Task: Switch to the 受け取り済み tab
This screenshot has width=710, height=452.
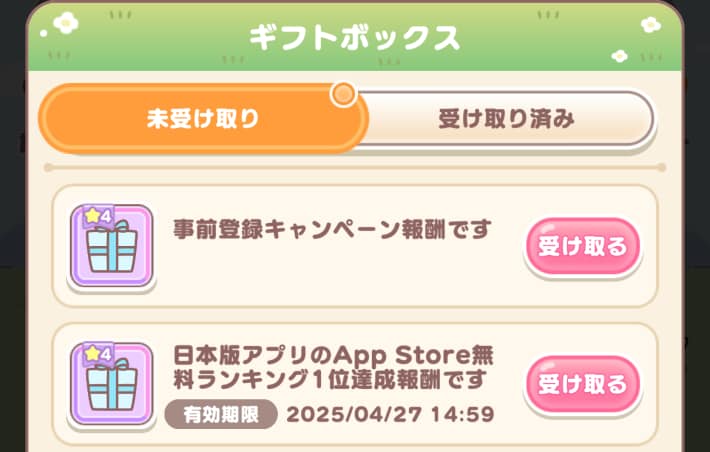Action: click(506, 119)
